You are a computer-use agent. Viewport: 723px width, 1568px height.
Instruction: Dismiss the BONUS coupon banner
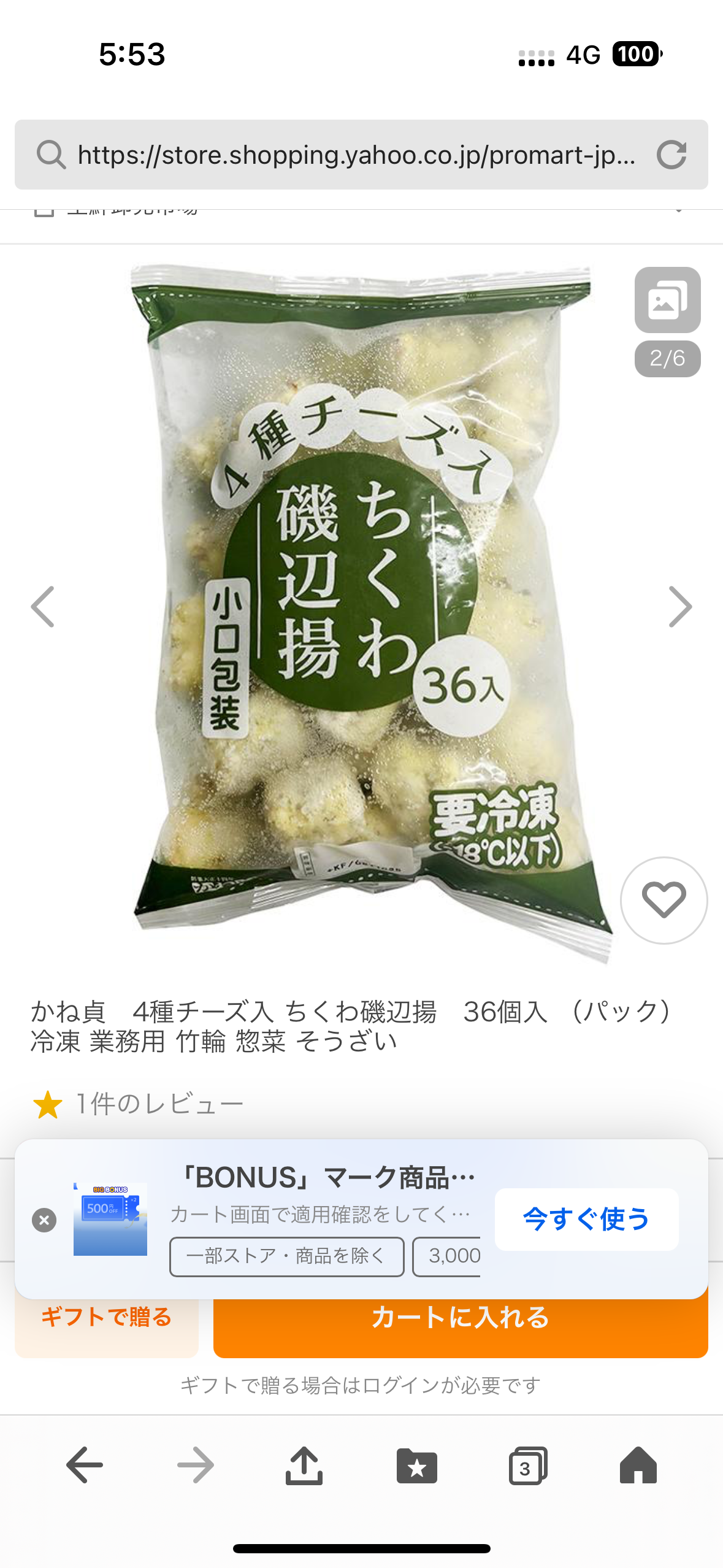tap(44, 1220)
